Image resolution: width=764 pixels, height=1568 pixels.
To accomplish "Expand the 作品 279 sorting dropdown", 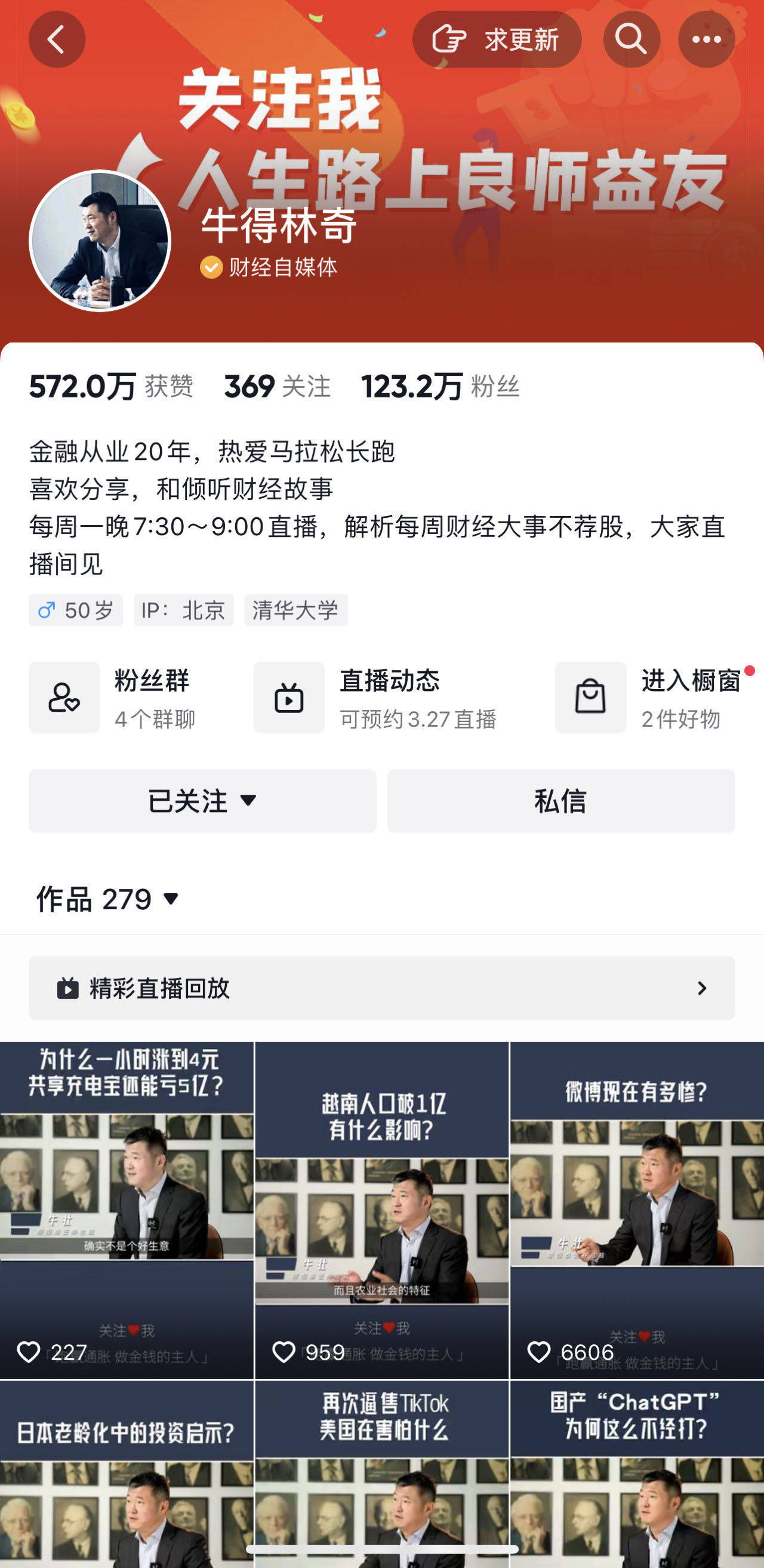I will (108, 899).
